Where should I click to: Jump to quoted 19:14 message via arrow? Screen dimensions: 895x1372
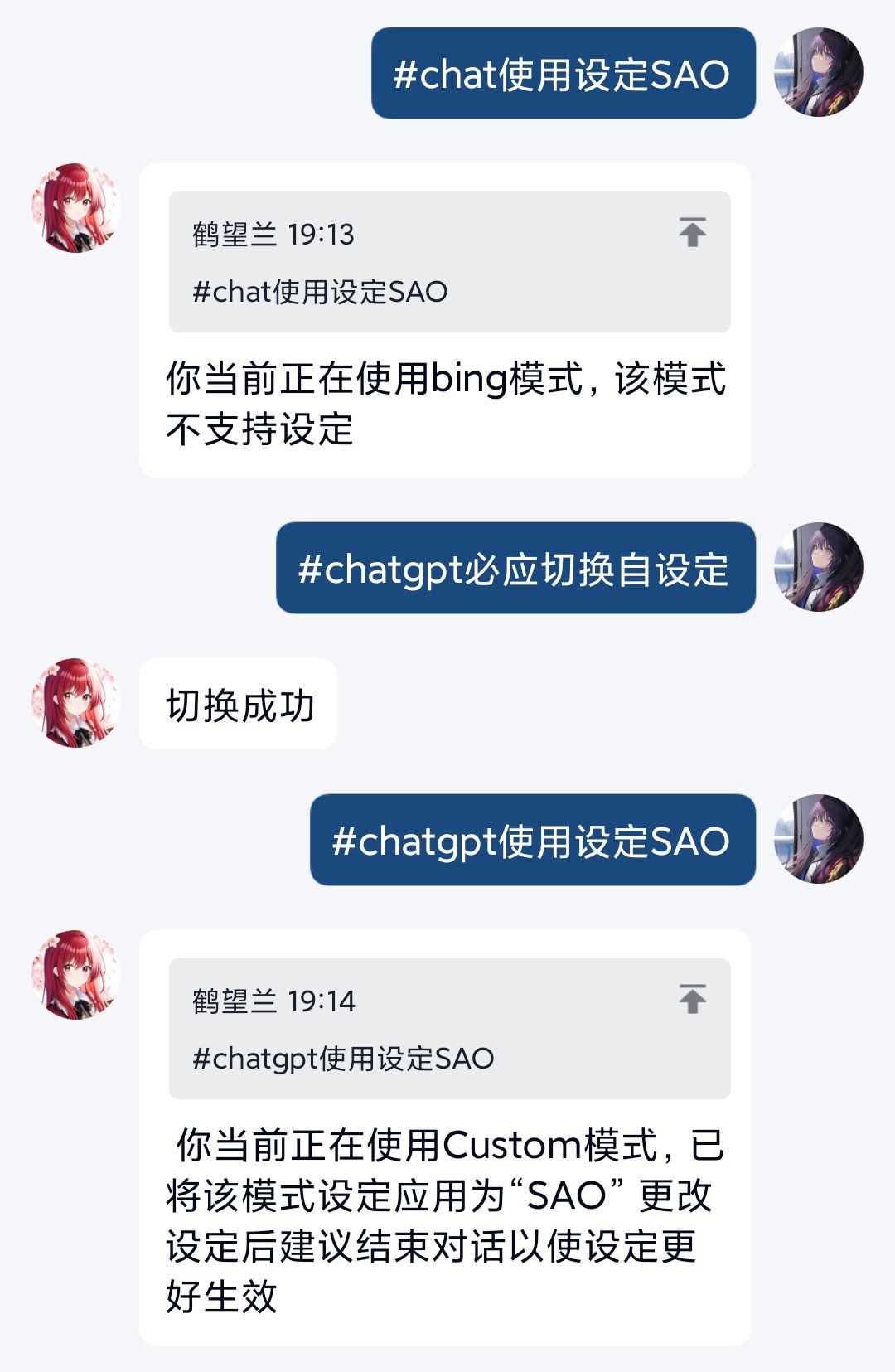[x=692, y=999]
